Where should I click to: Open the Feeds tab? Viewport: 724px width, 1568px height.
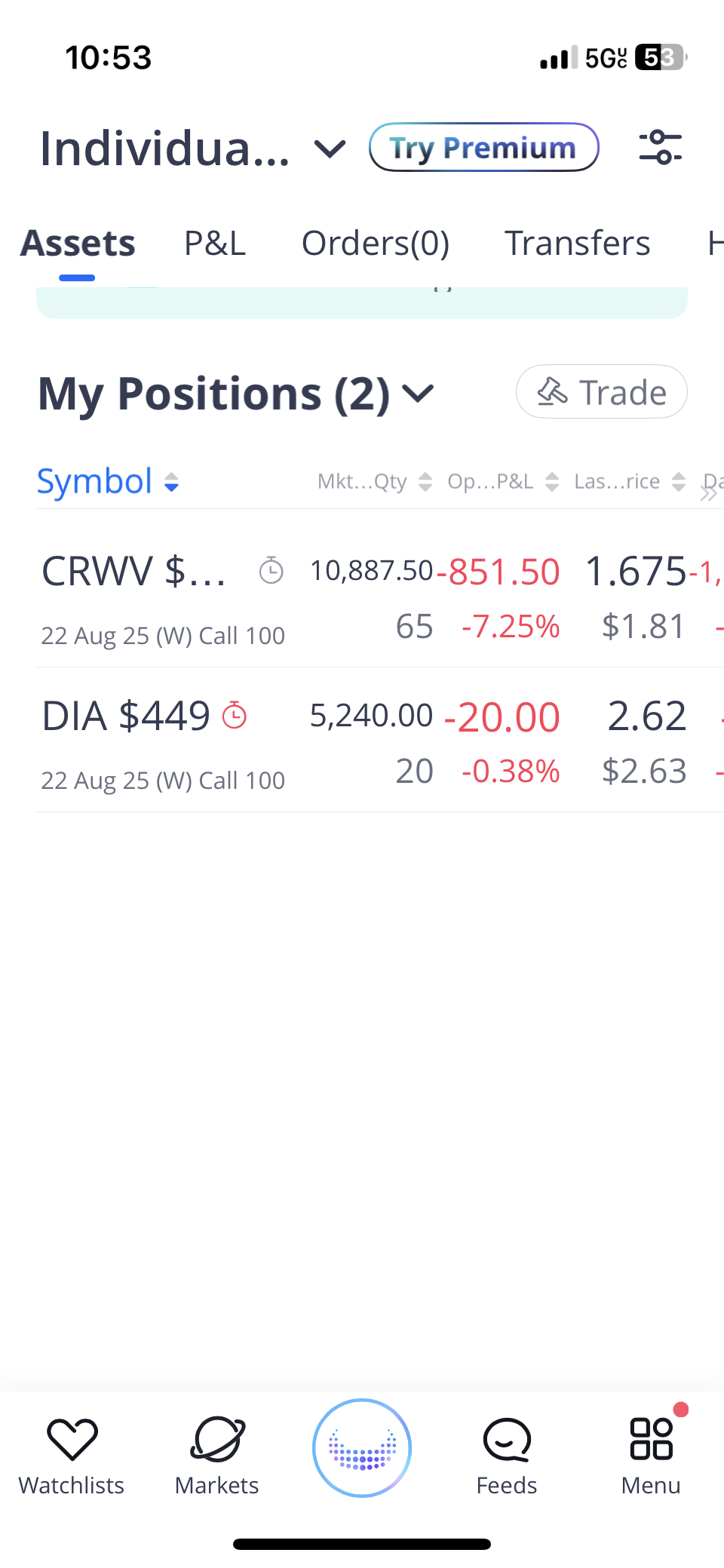(x=507, y=1456)
